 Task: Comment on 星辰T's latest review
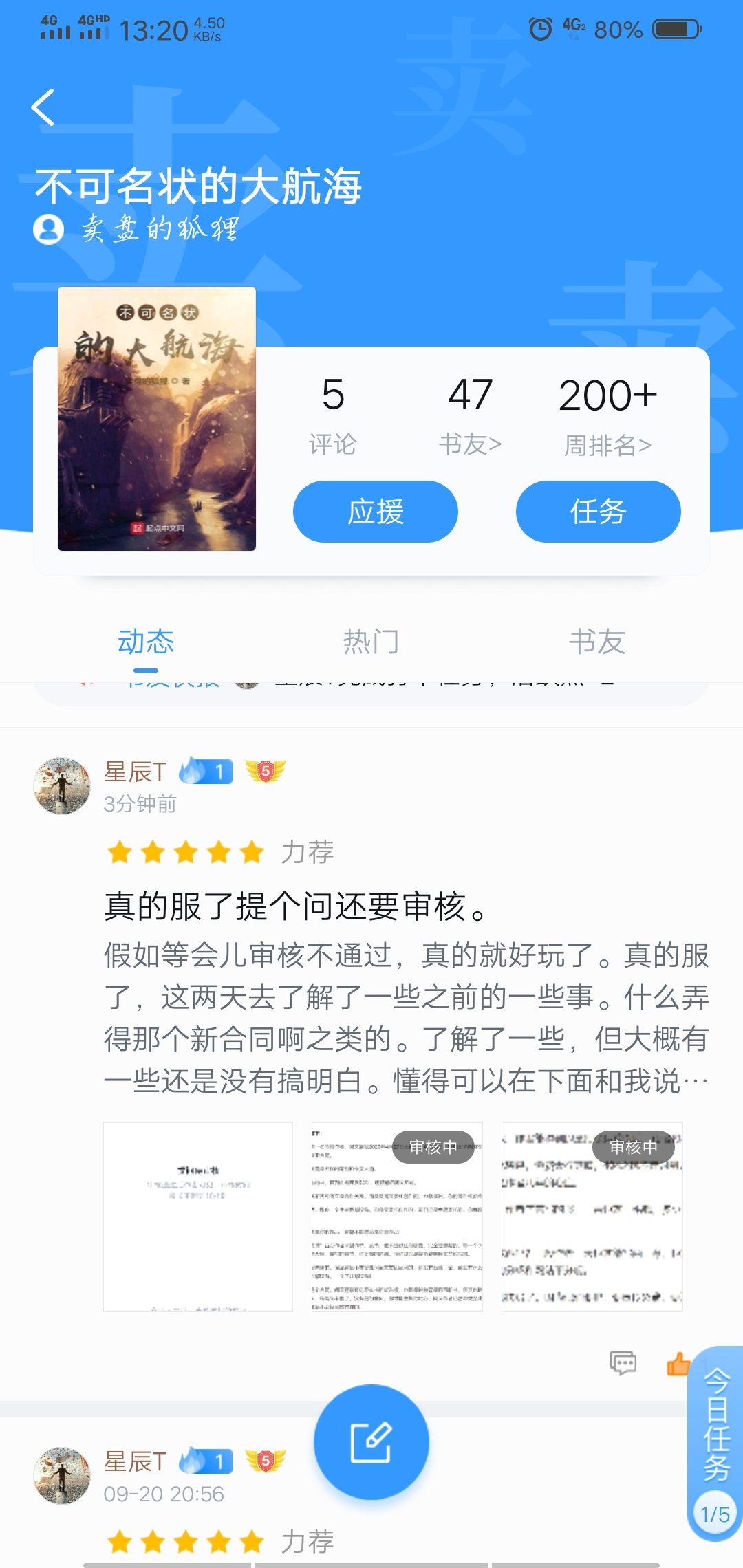click(623, 1363)
